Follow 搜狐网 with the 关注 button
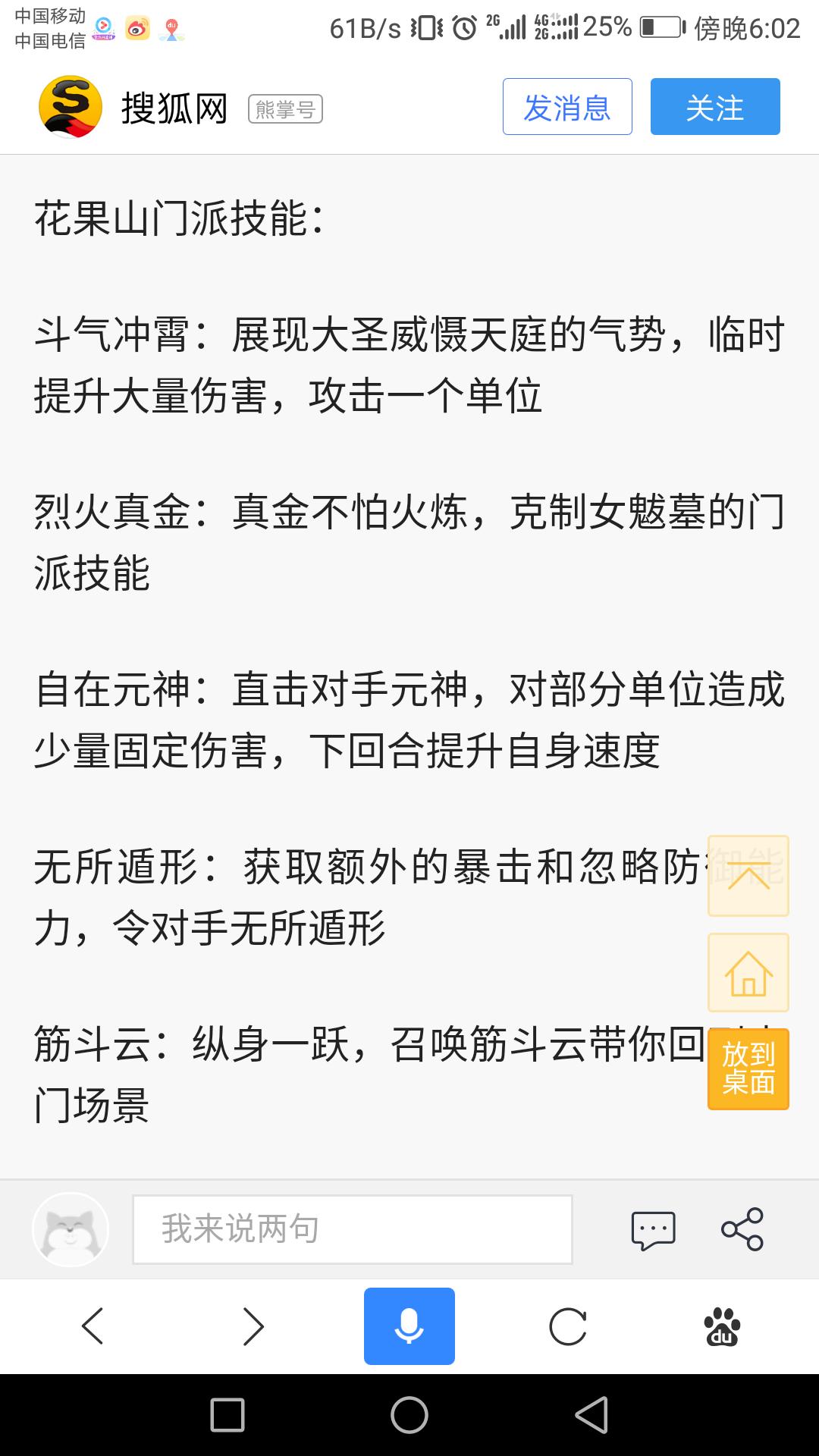 (715, 107)
